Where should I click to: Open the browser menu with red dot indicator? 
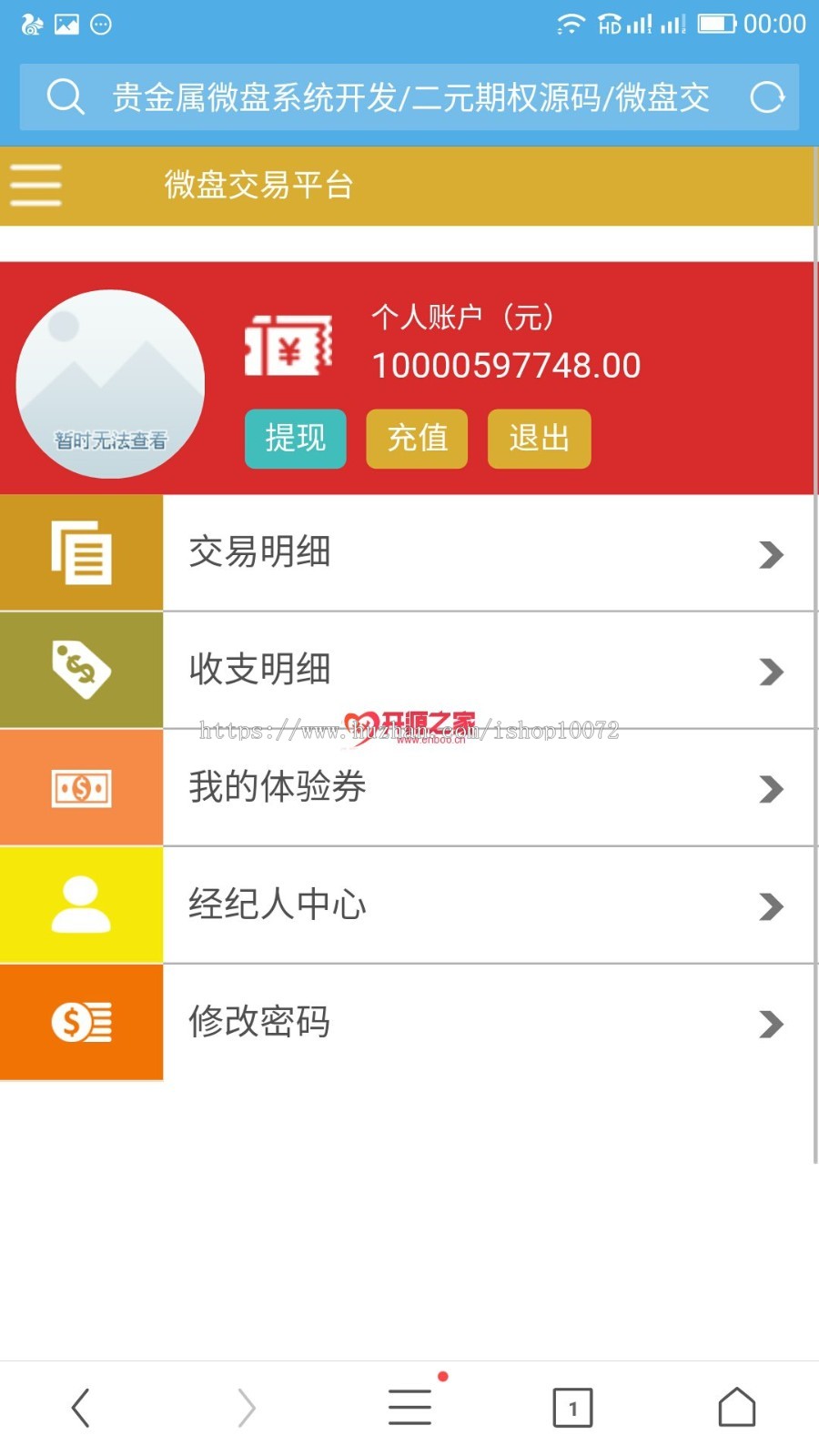(x=409, y=1406)
